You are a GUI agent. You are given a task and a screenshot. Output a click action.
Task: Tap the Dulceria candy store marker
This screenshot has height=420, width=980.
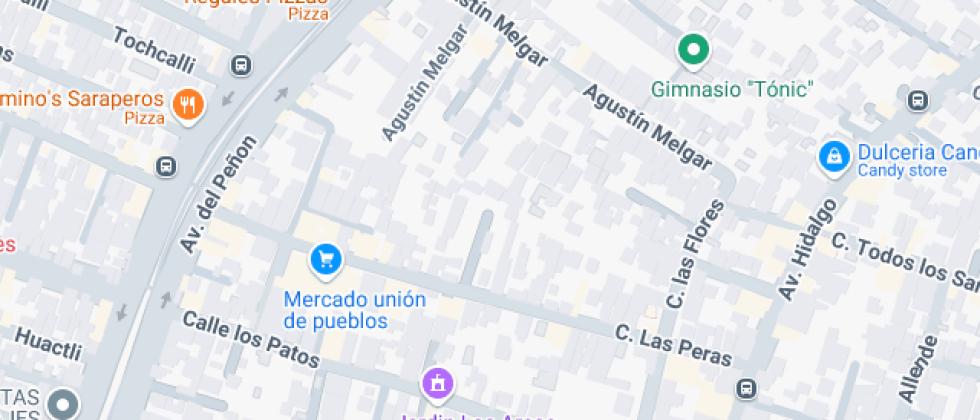[x=831, y=157]
